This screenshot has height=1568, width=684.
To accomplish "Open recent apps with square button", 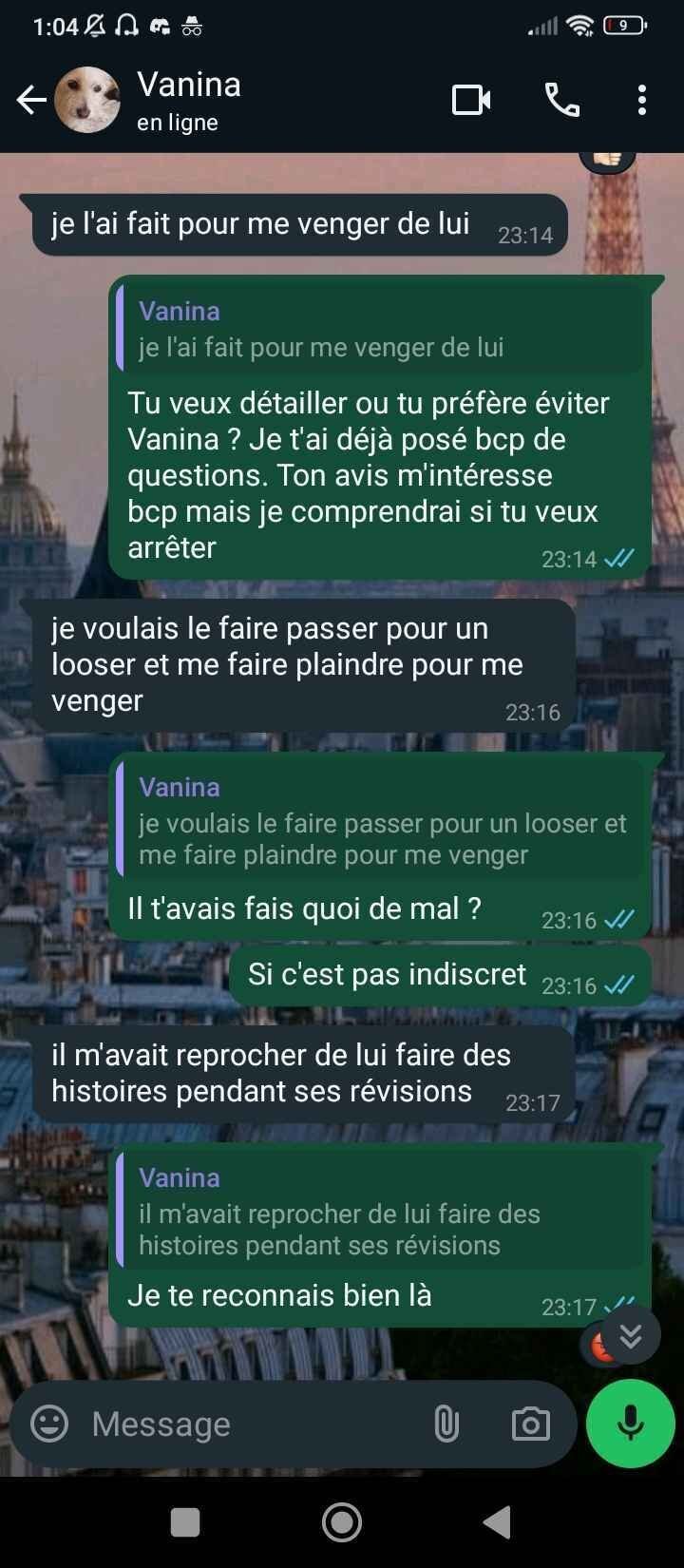I will tap(185, 1522).
